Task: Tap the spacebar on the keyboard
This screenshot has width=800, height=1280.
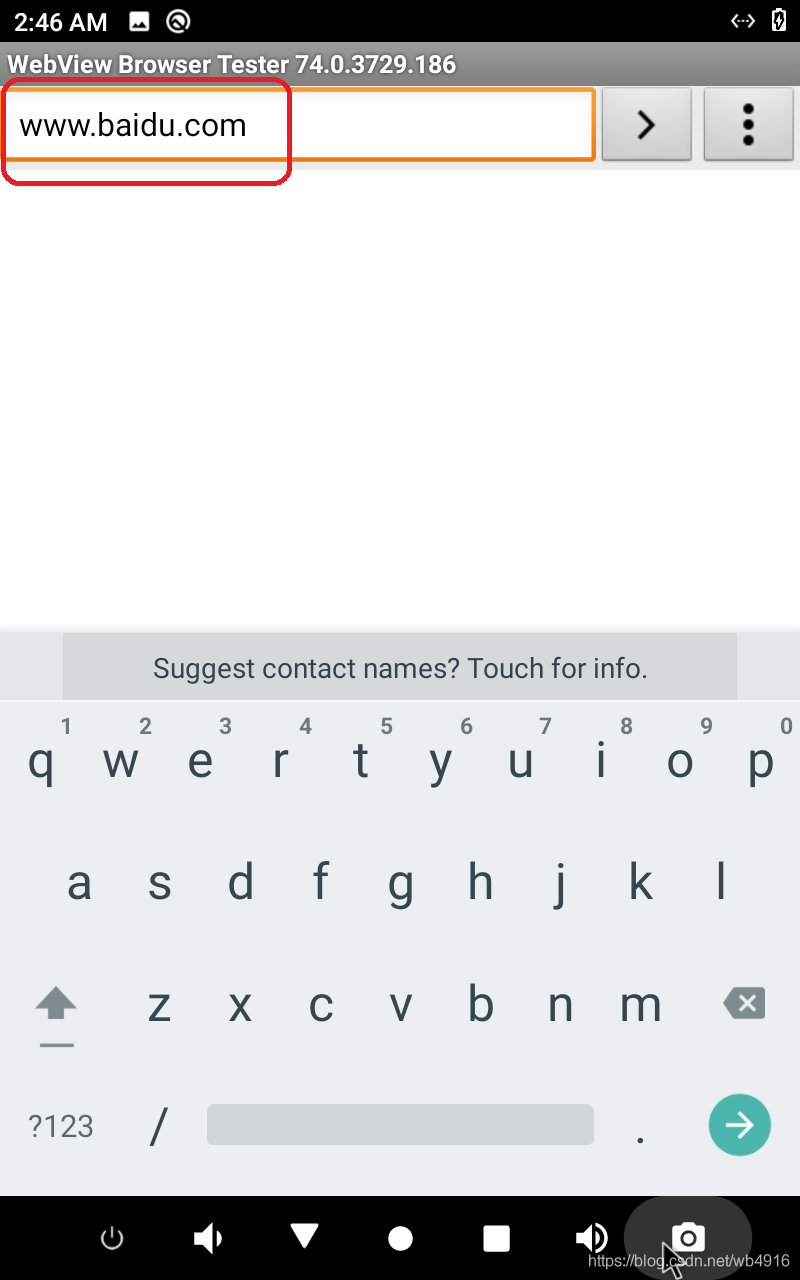Action: tap(400, 1125)
